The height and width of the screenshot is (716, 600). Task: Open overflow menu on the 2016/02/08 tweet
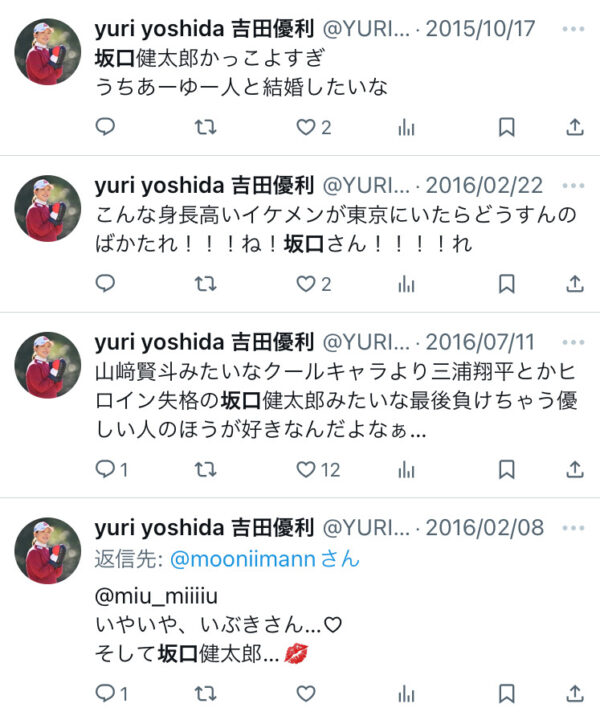tap(573, 528)
